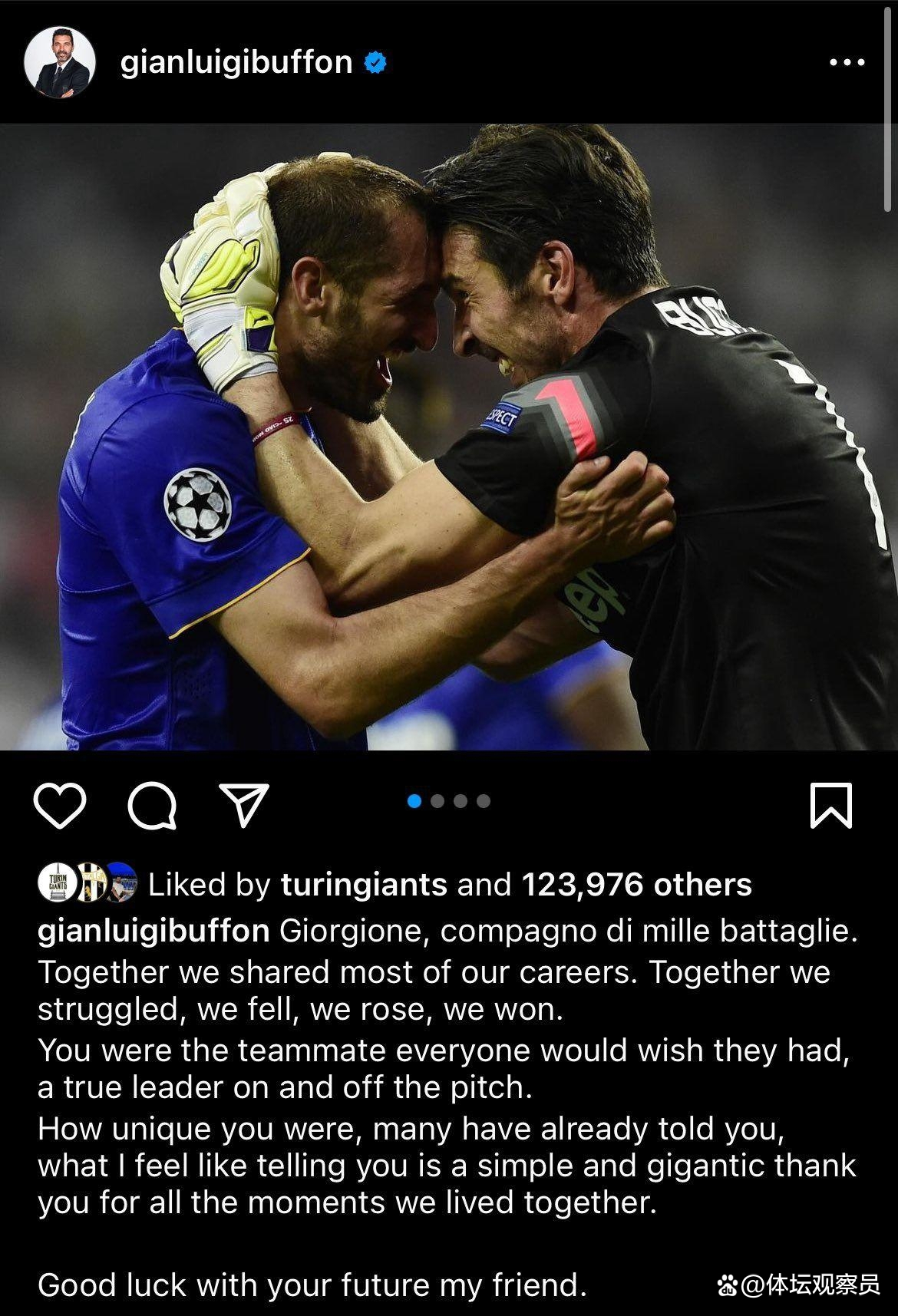Viewport: 898px width, 1316px height.
Task: Open turingiants profile from the likes line
Action: pyautogui.click(x=364, y=885)
